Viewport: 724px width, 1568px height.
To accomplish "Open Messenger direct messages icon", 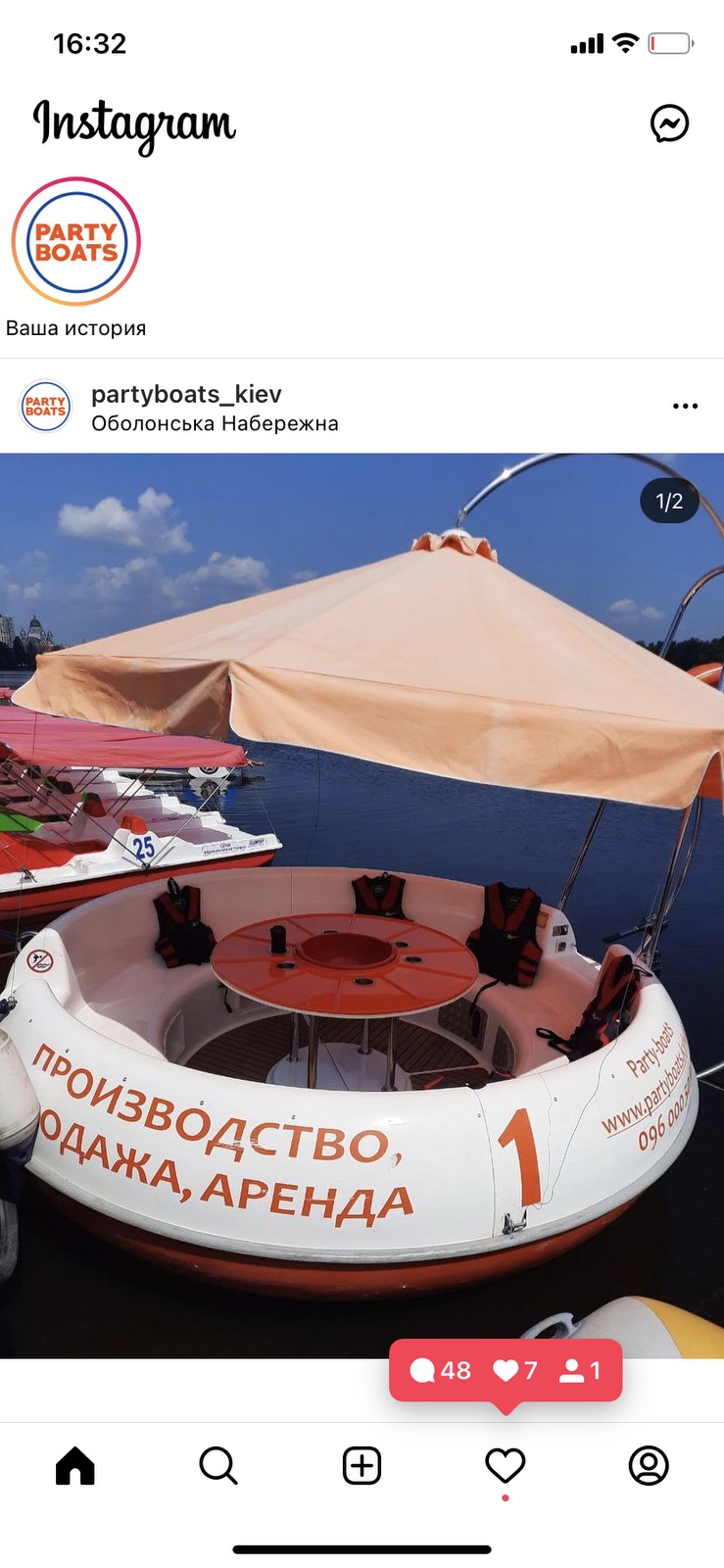I will pyautogui.click(x=669, y=123).
